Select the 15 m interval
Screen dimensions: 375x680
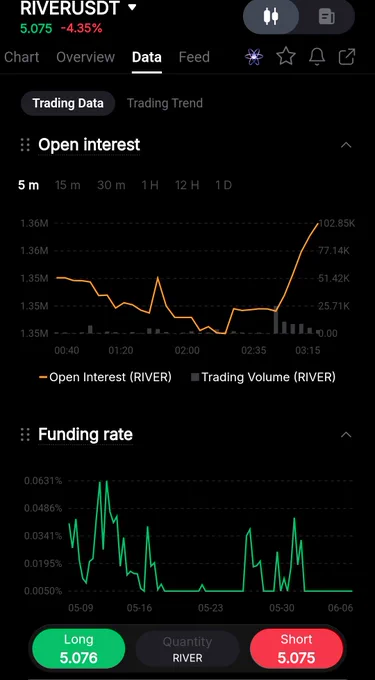click(x=68, y=185)
